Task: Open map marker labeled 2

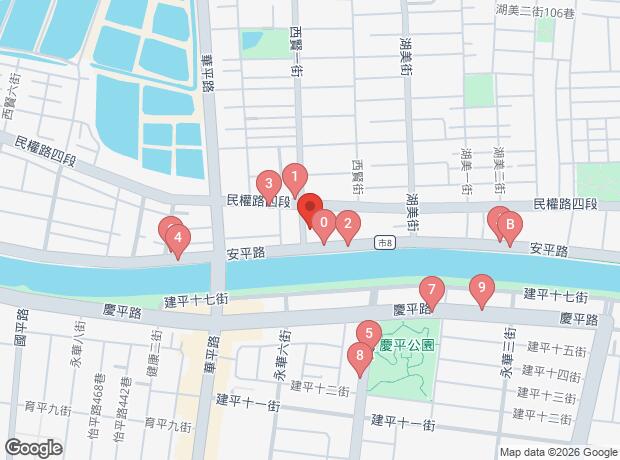Action: 347,223
